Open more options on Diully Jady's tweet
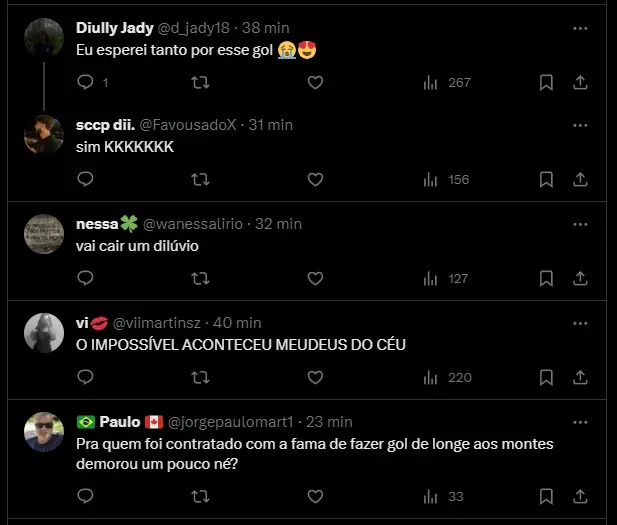 pyautogui.click(x=580, y=29)
